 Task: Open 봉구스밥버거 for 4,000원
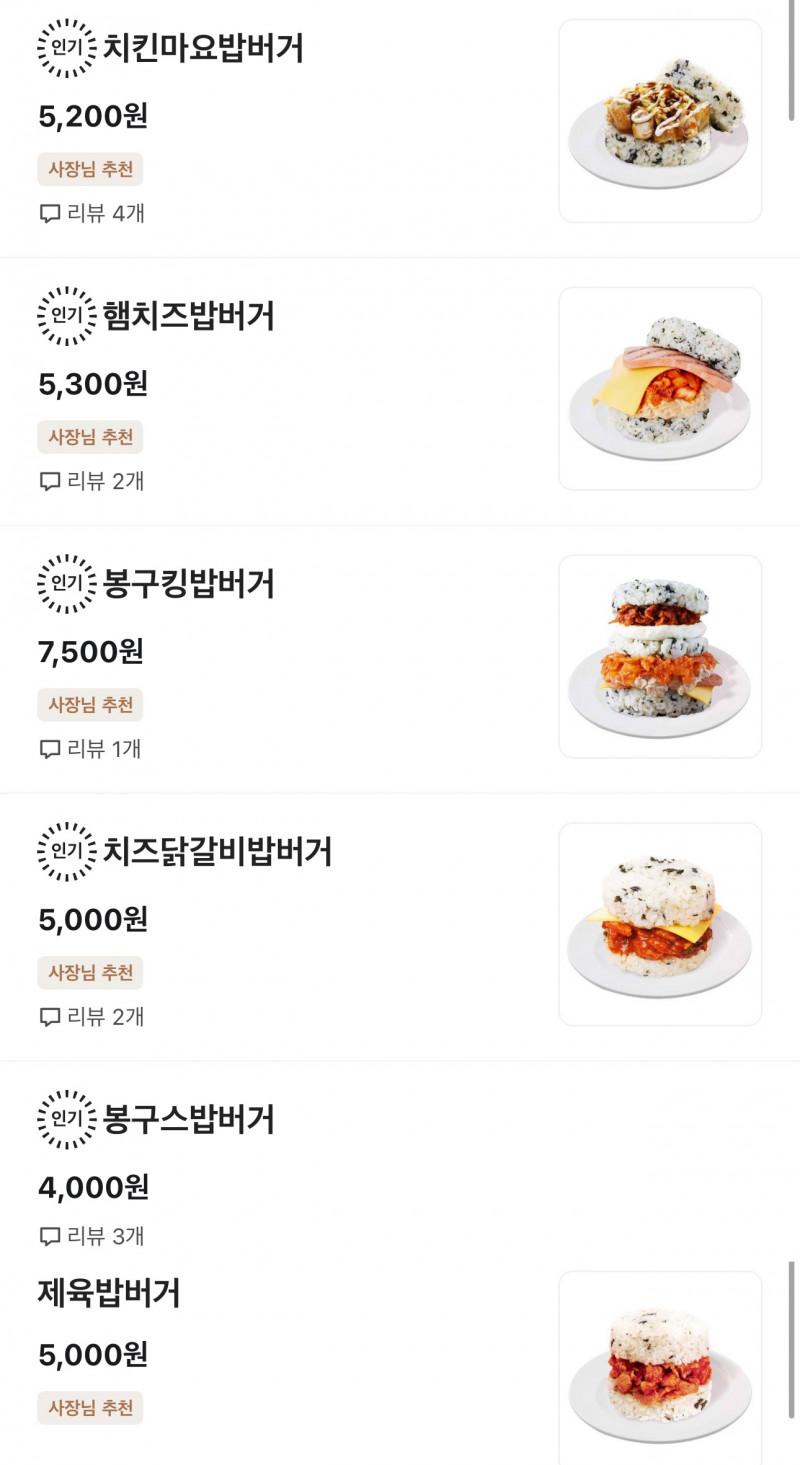[188, 1120]
